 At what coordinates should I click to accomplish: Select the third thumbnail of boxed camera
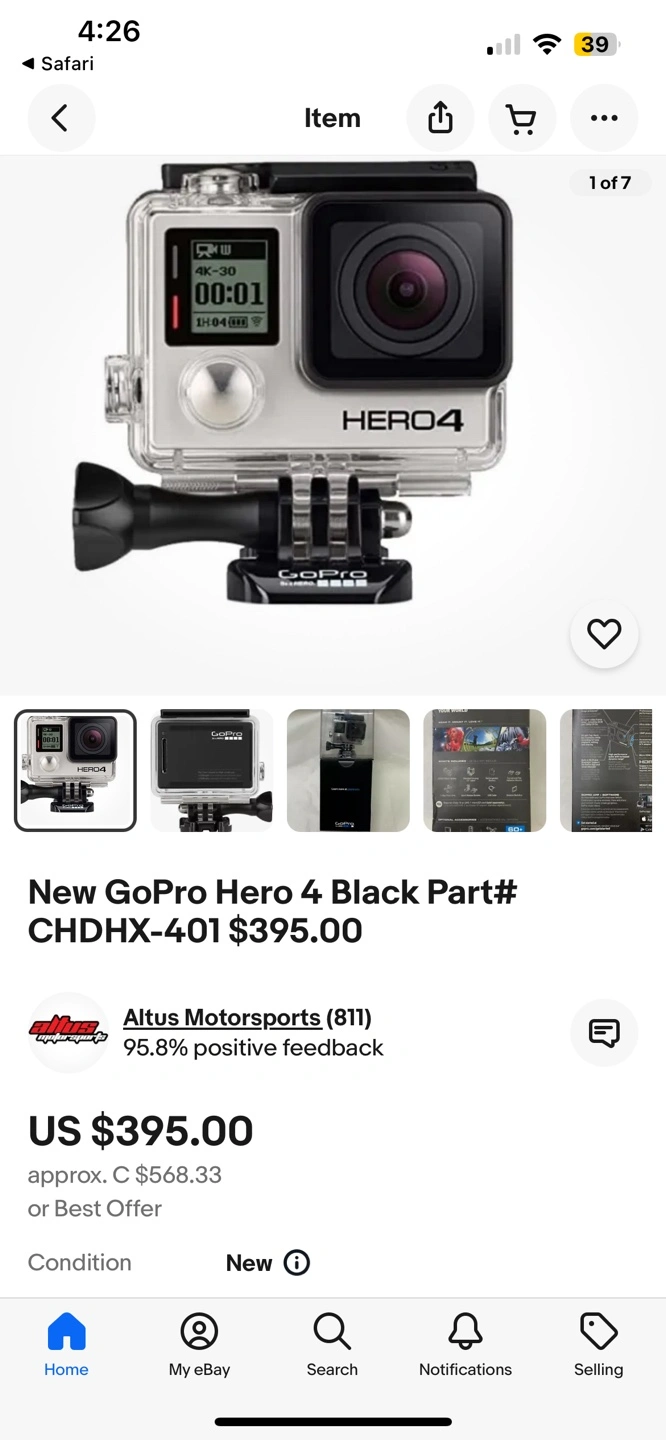(348, 770)
